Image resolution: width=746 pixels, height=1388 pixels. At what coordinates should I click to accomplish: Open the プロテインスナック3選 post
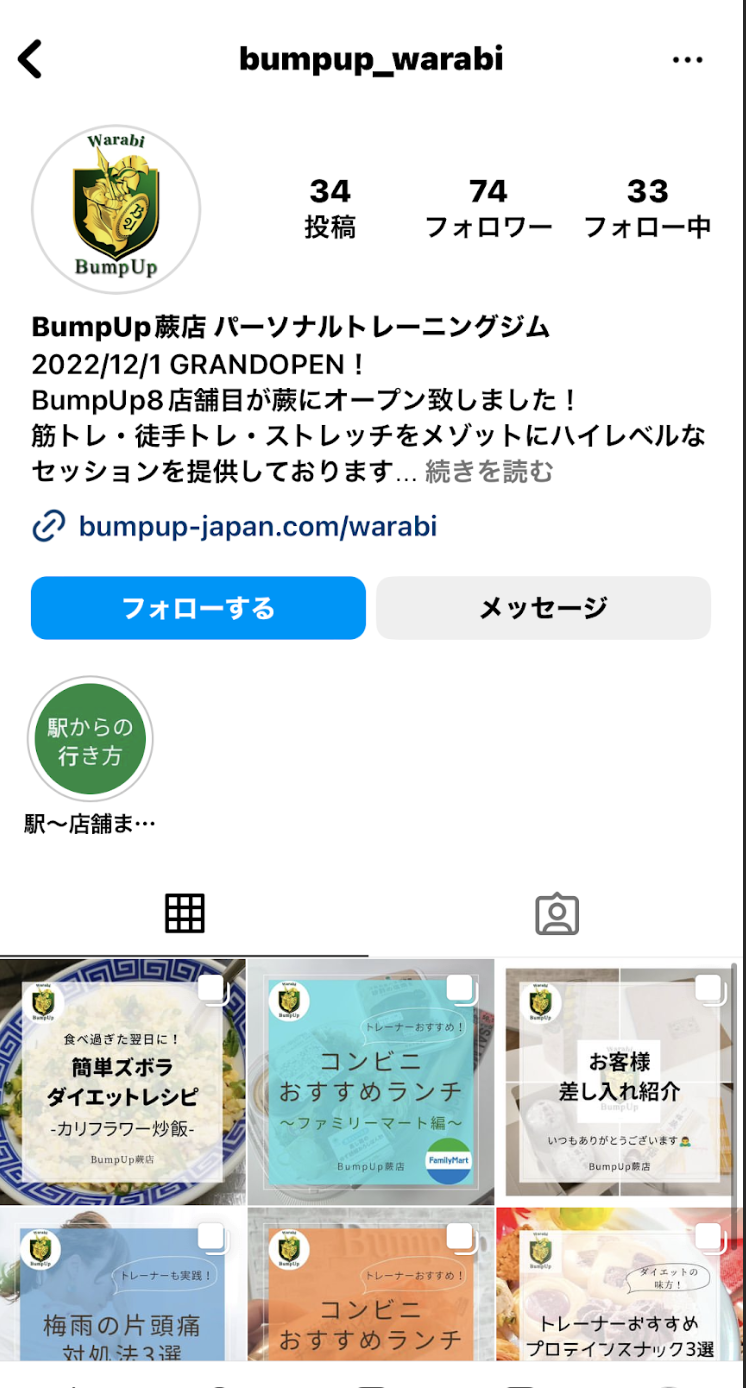point(620,1295)
